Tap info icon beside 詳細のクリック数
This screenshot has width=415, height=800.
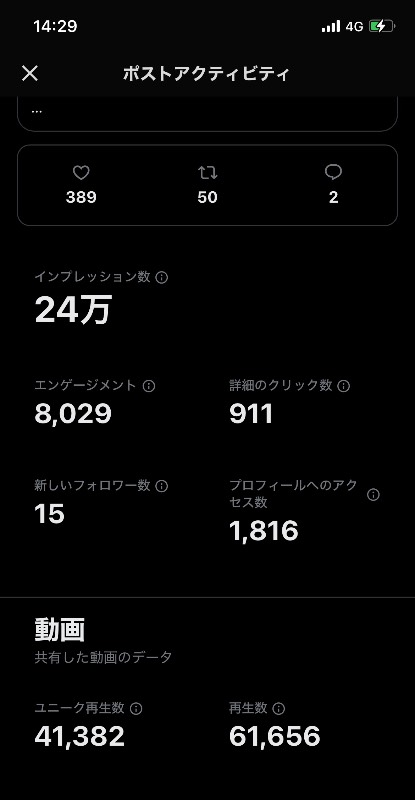pyautogui.click(x=344, y=386)
